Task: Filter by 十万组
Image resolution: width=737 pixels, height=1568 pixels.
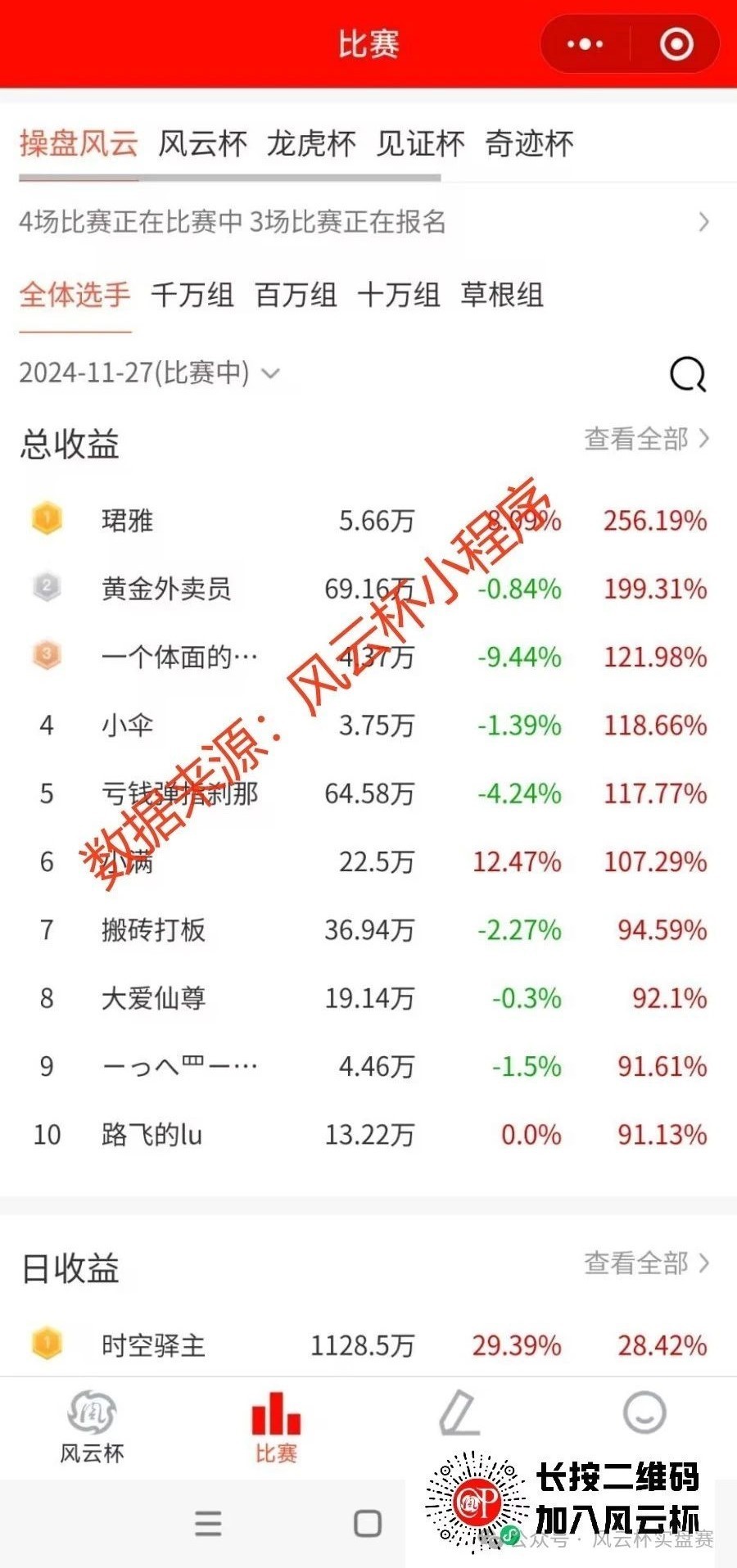Action: (399, 295)
